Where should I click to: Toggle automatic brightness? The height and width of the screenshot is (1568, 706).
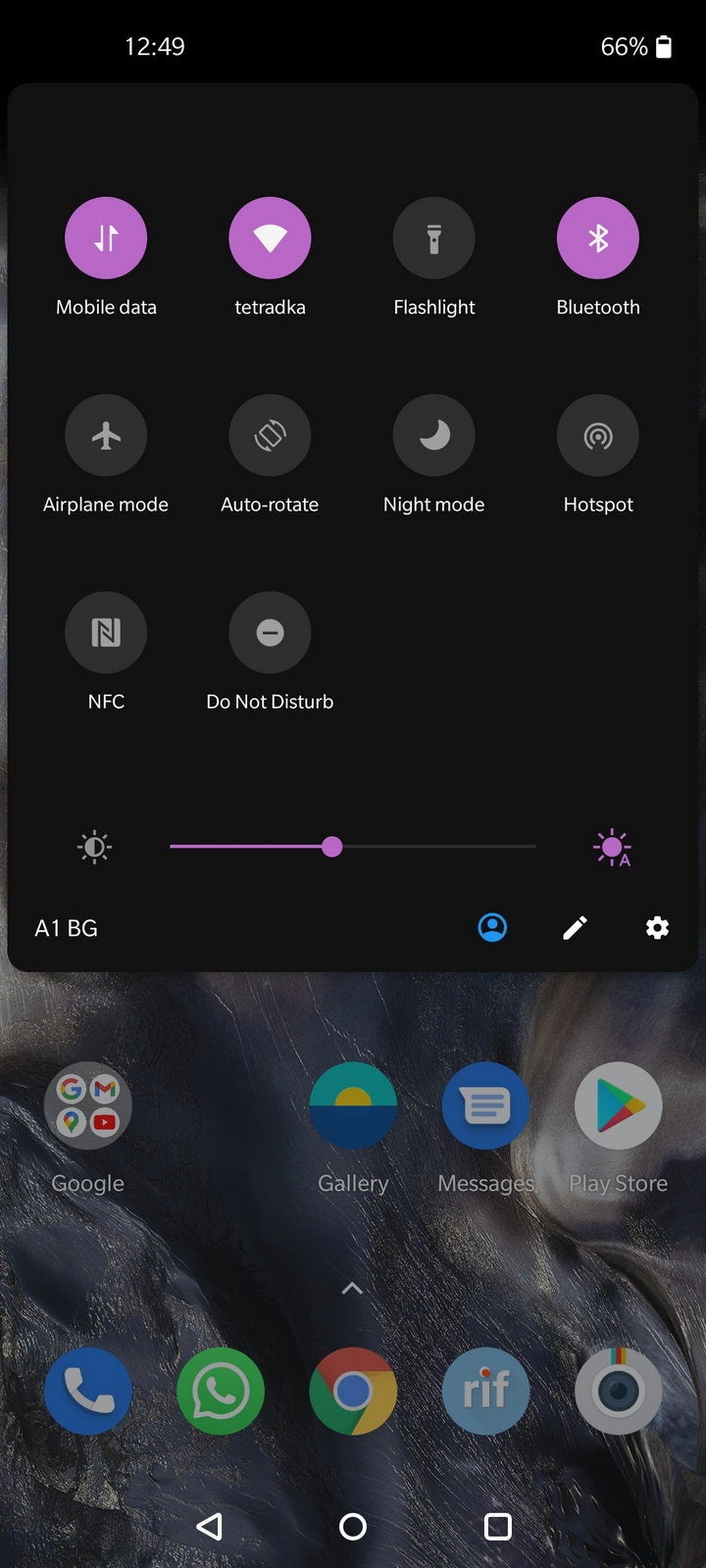tap(612, 848)
